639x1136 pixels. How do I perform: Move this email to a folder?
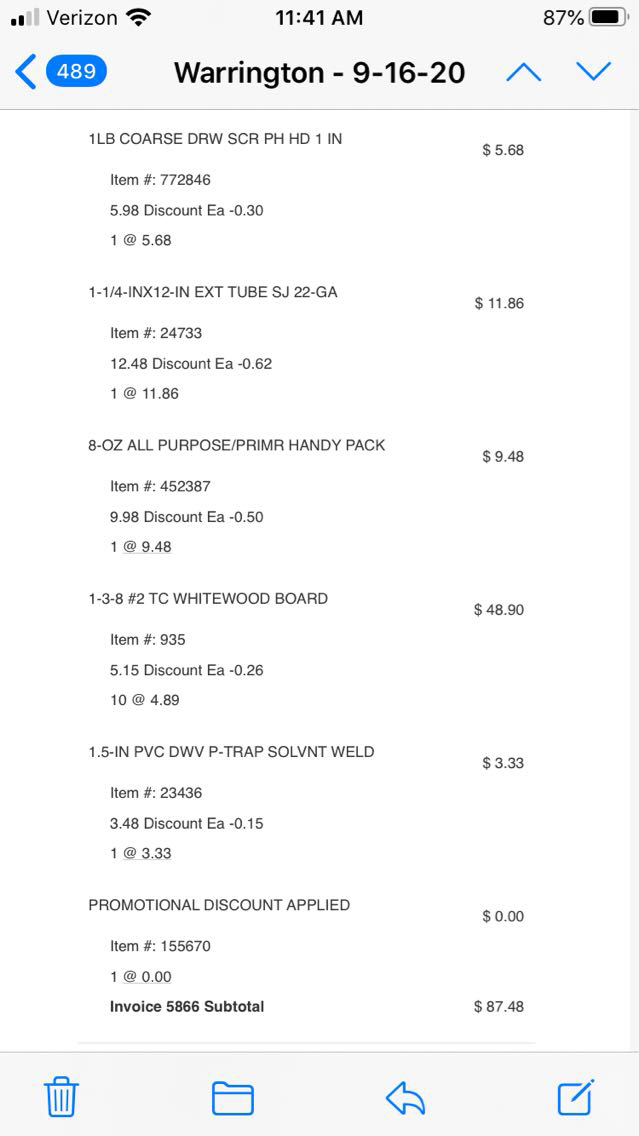(x=233, y=1097)
